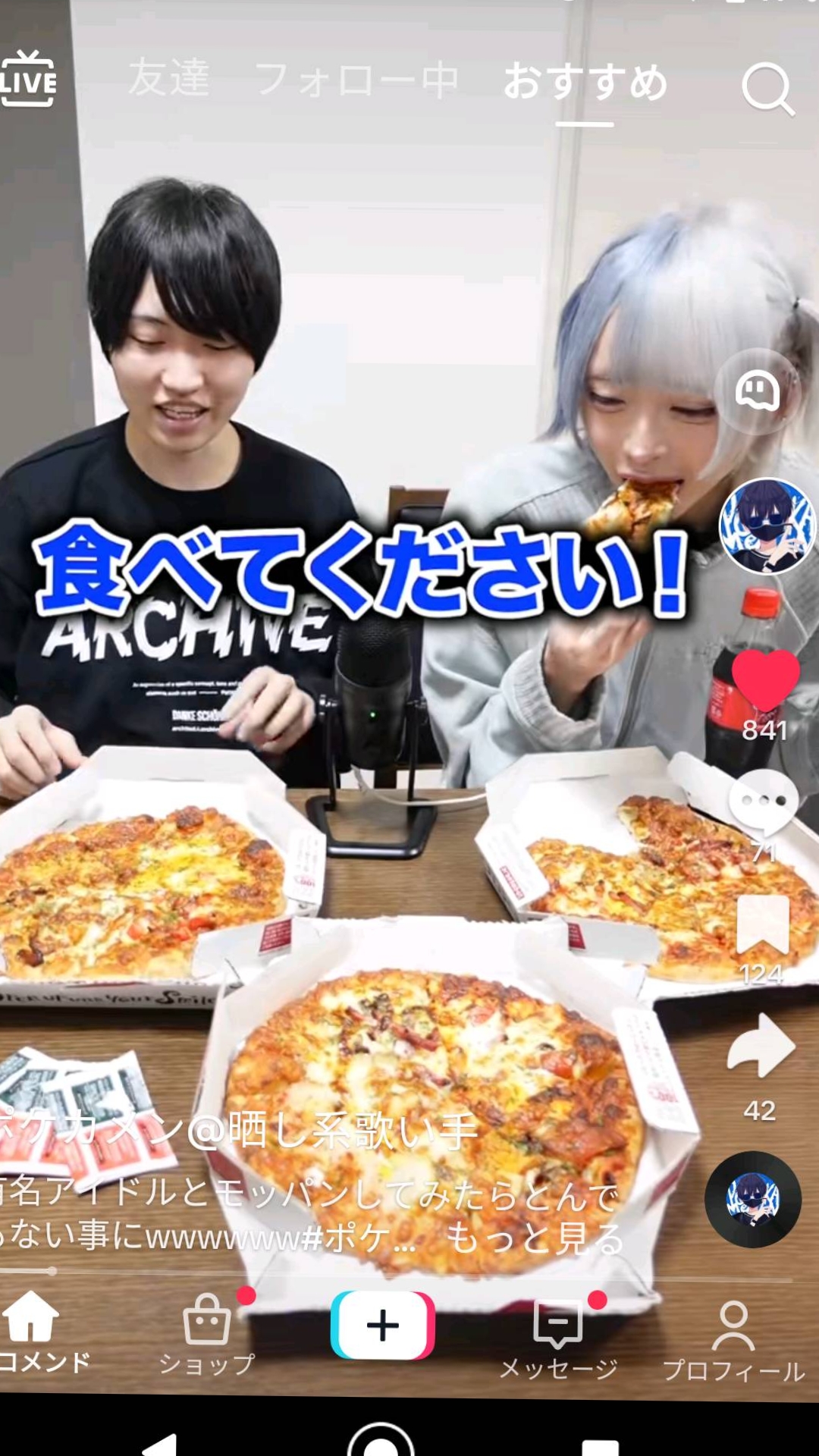Create a new post with plus button

(x=383, y=1326)
